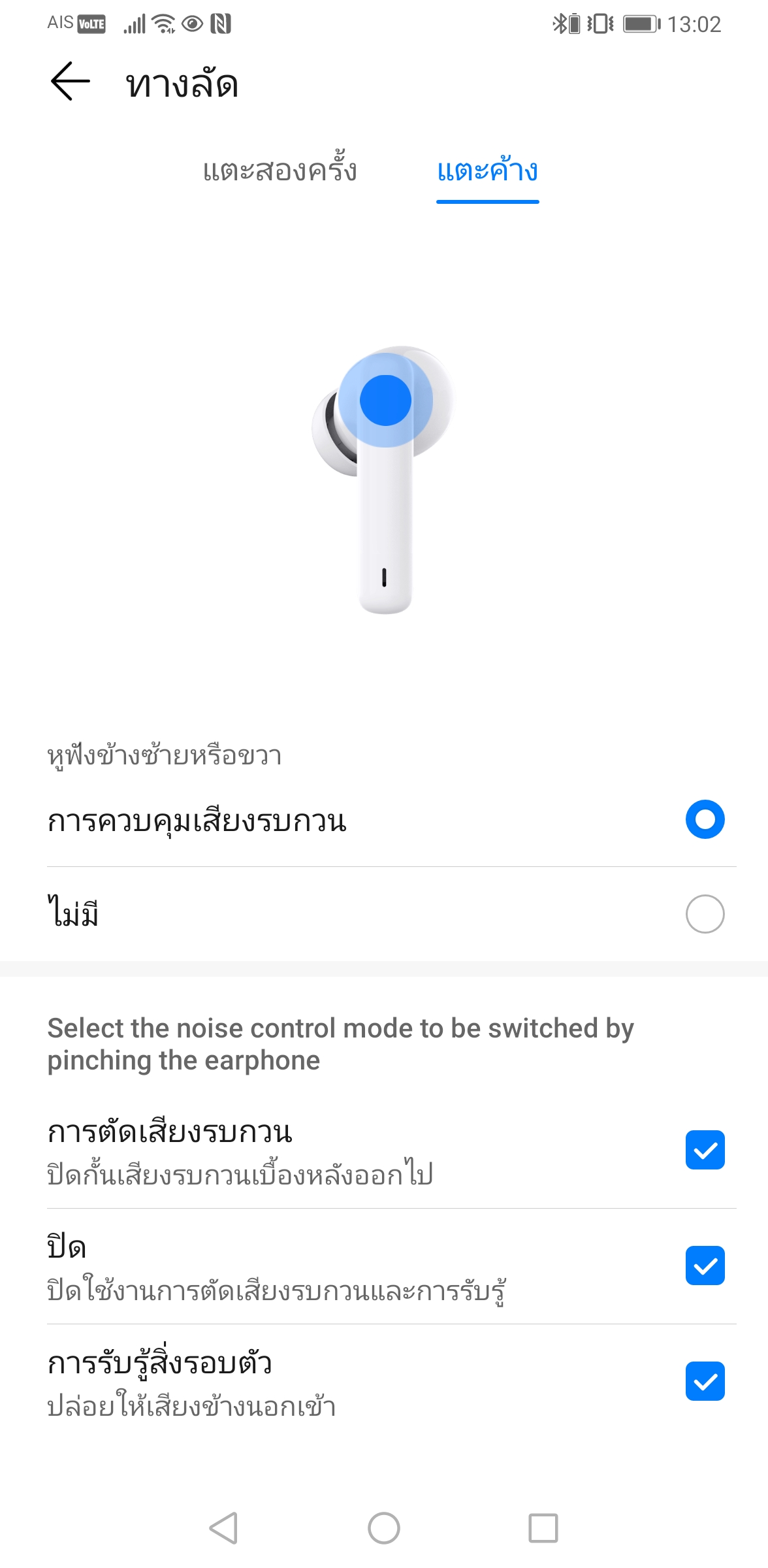
Task: Tap the system home button
Action: (x=384, y=1528)
